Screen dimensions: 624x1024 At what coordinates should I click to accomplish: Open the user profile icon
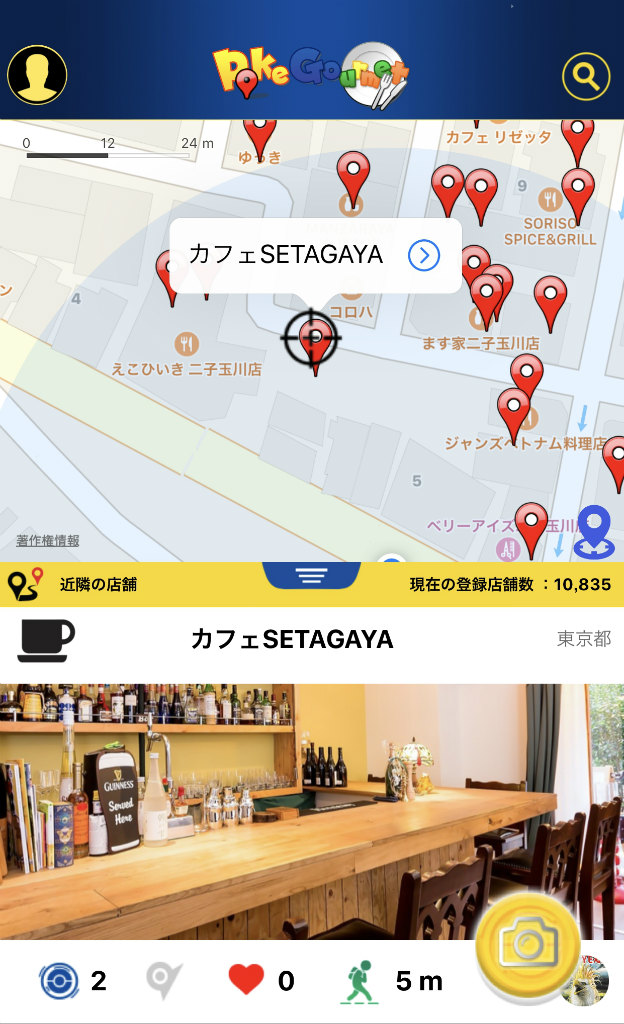point(37,75)
